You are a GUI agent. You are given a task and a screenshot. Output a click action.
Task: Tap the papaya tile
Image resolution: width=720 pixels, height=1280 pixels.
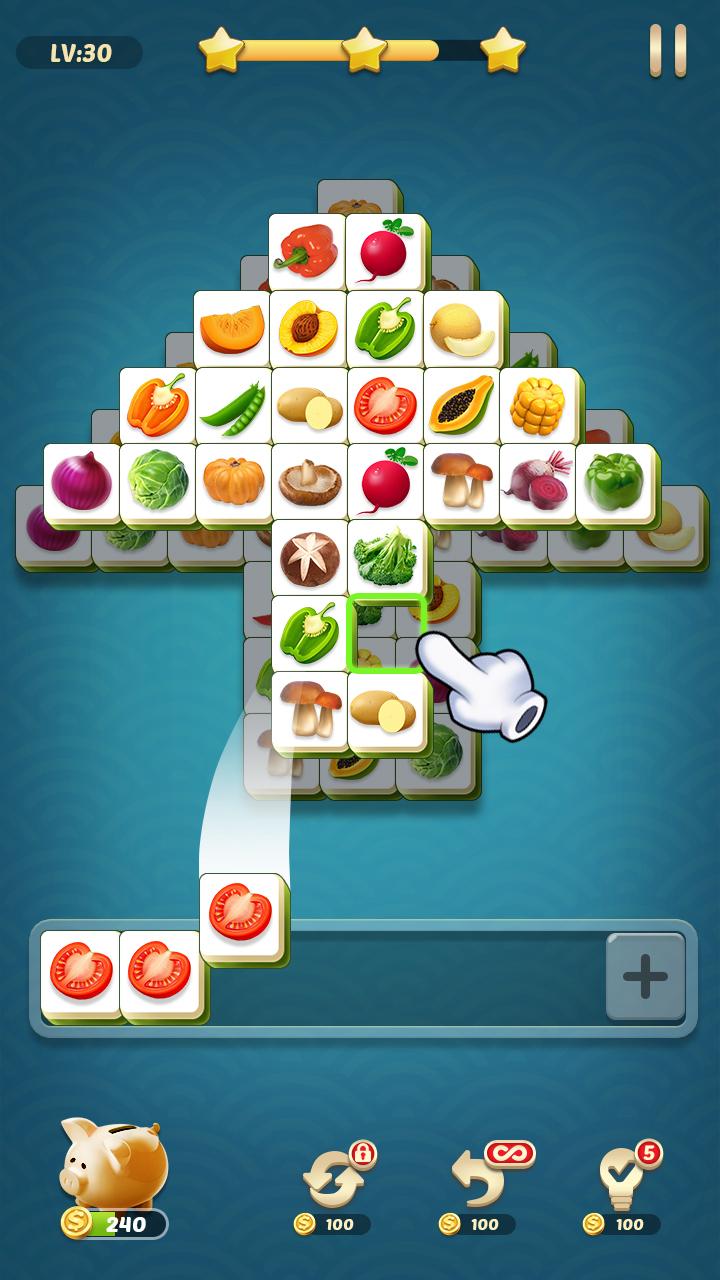point(461,406)
